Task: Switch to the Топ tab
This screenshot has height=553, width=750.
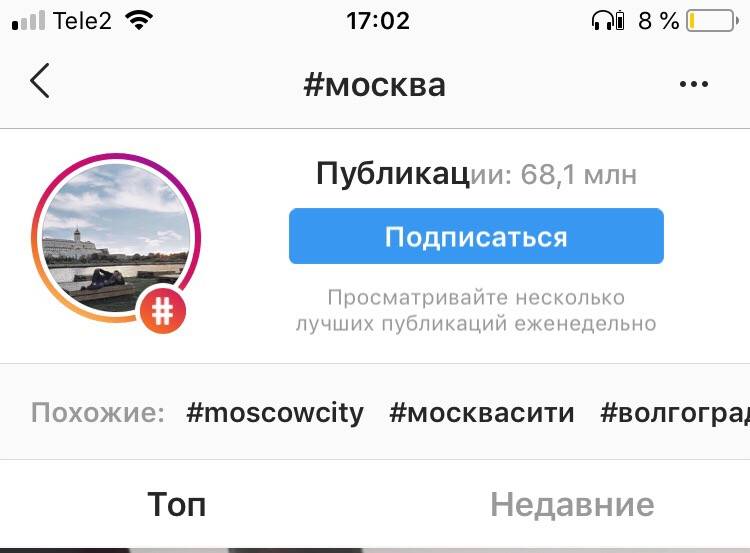Action: (177, 505)
